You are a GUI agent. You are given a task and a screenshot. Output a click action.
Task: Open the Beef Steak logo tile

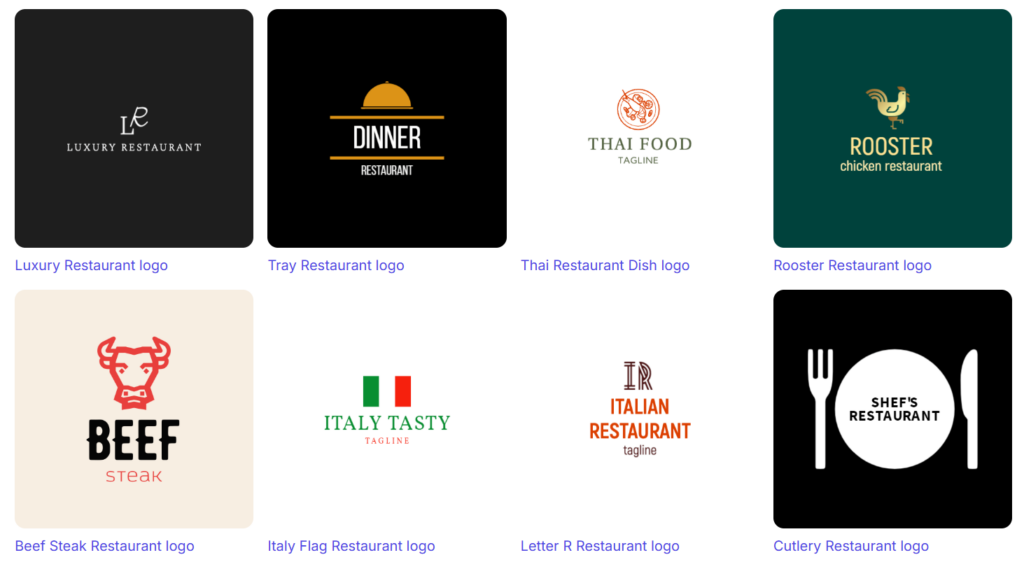[134, 409]
